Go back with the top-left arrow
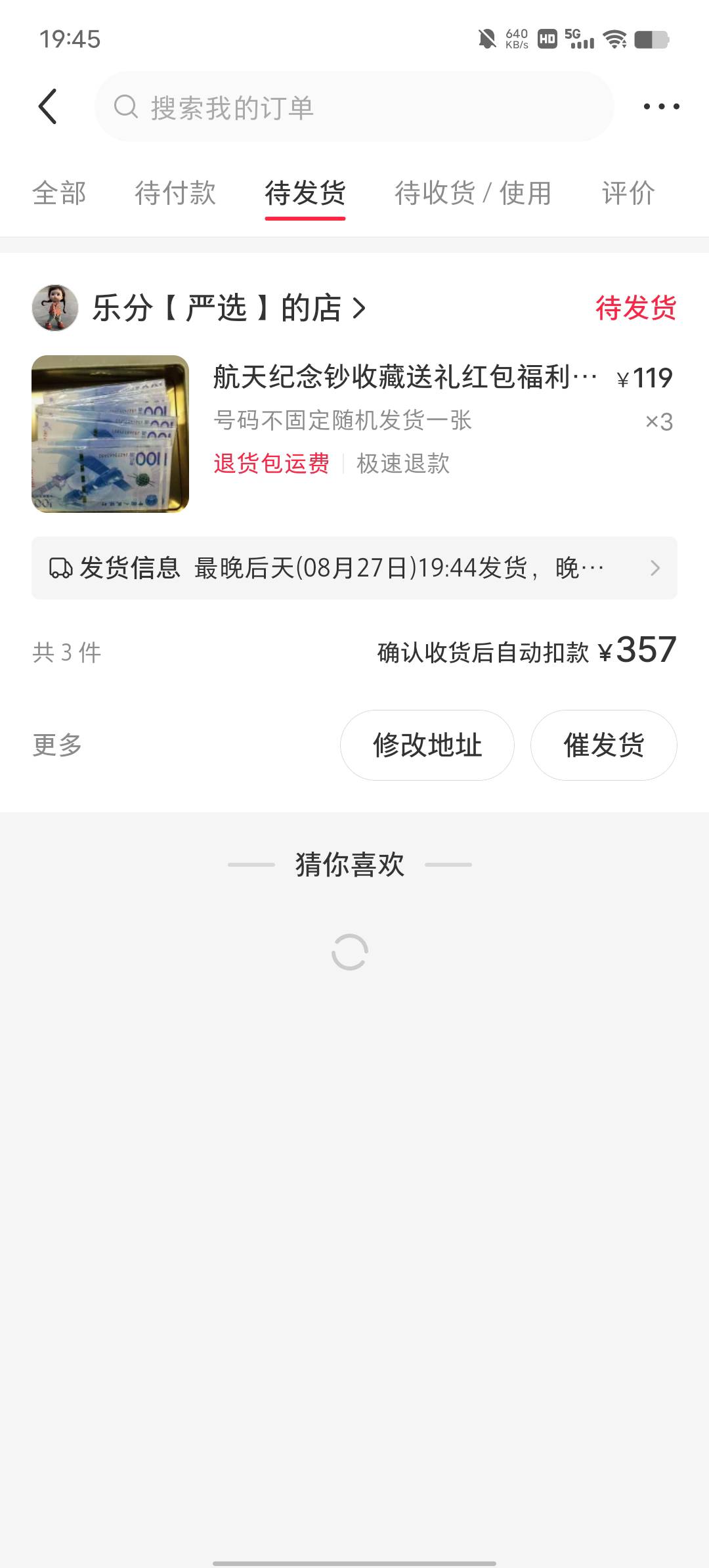 (x=48, y=106)
